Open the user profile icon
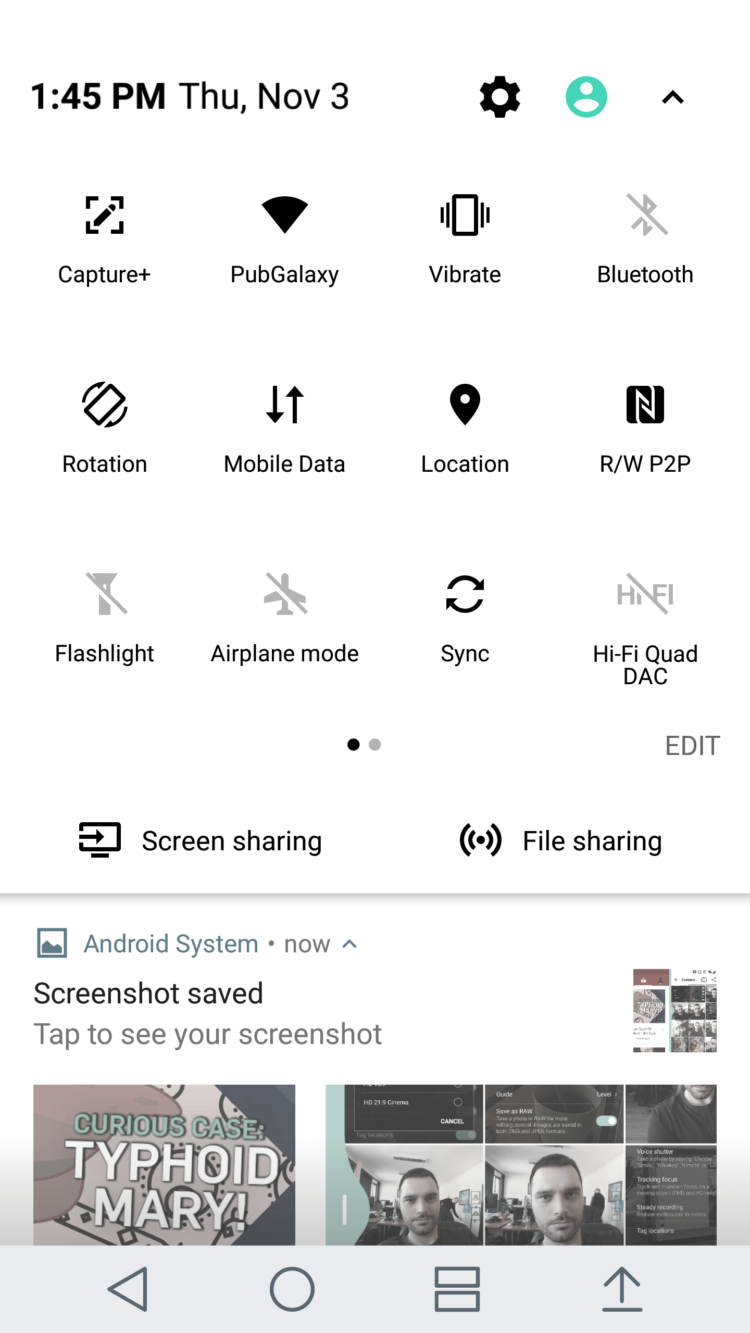 click(x=586, y=97)
